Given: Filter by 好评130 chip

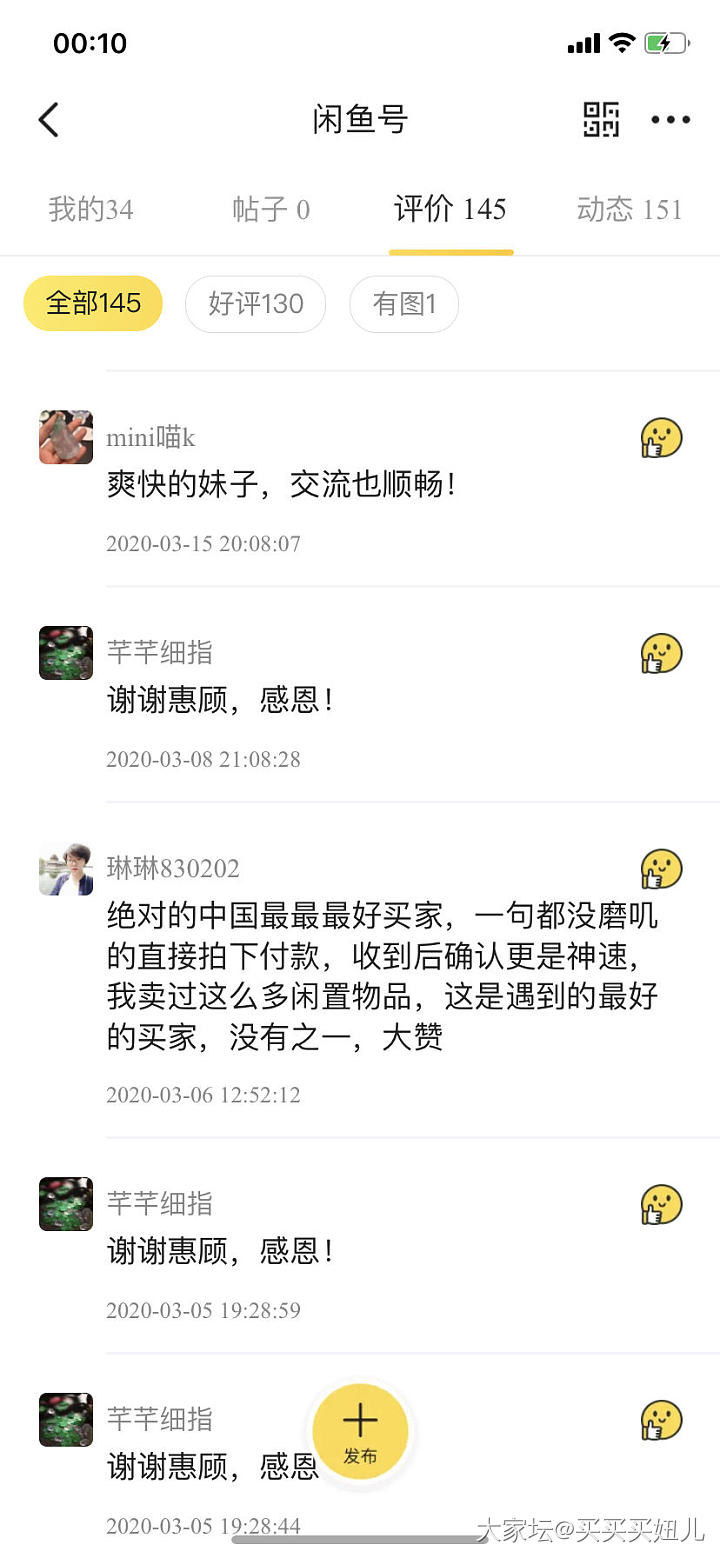Looking at the screenshot, I should [x=255, y=304].
